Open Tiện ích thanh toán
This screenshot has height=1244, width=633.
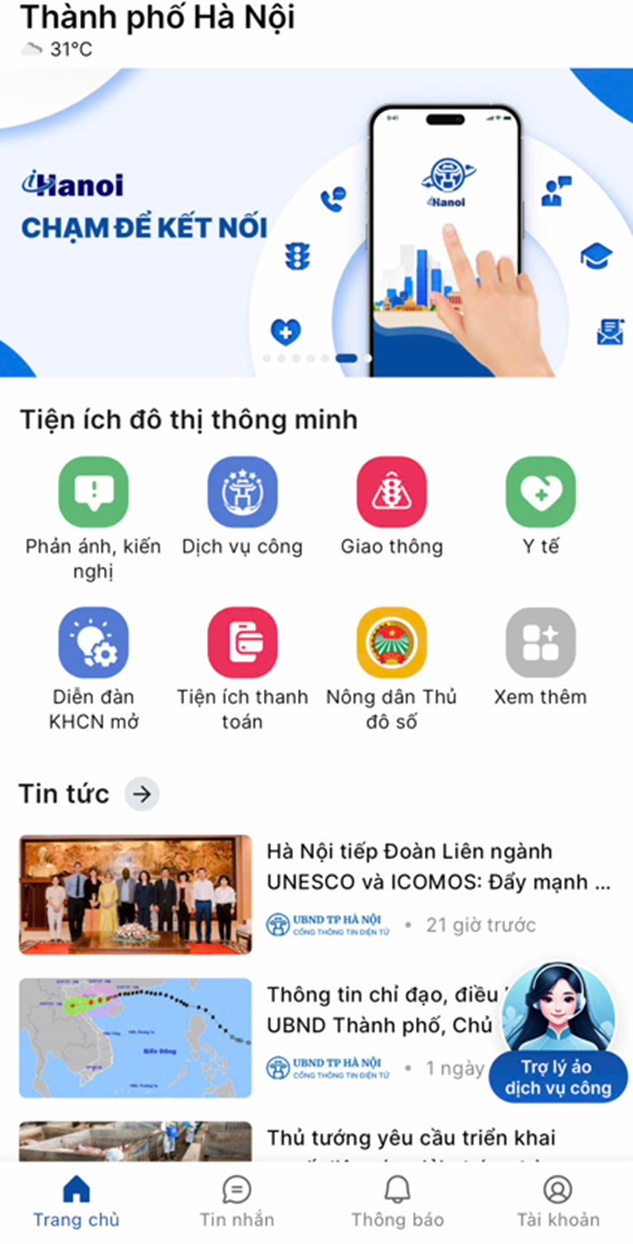(x=242, y=642)
